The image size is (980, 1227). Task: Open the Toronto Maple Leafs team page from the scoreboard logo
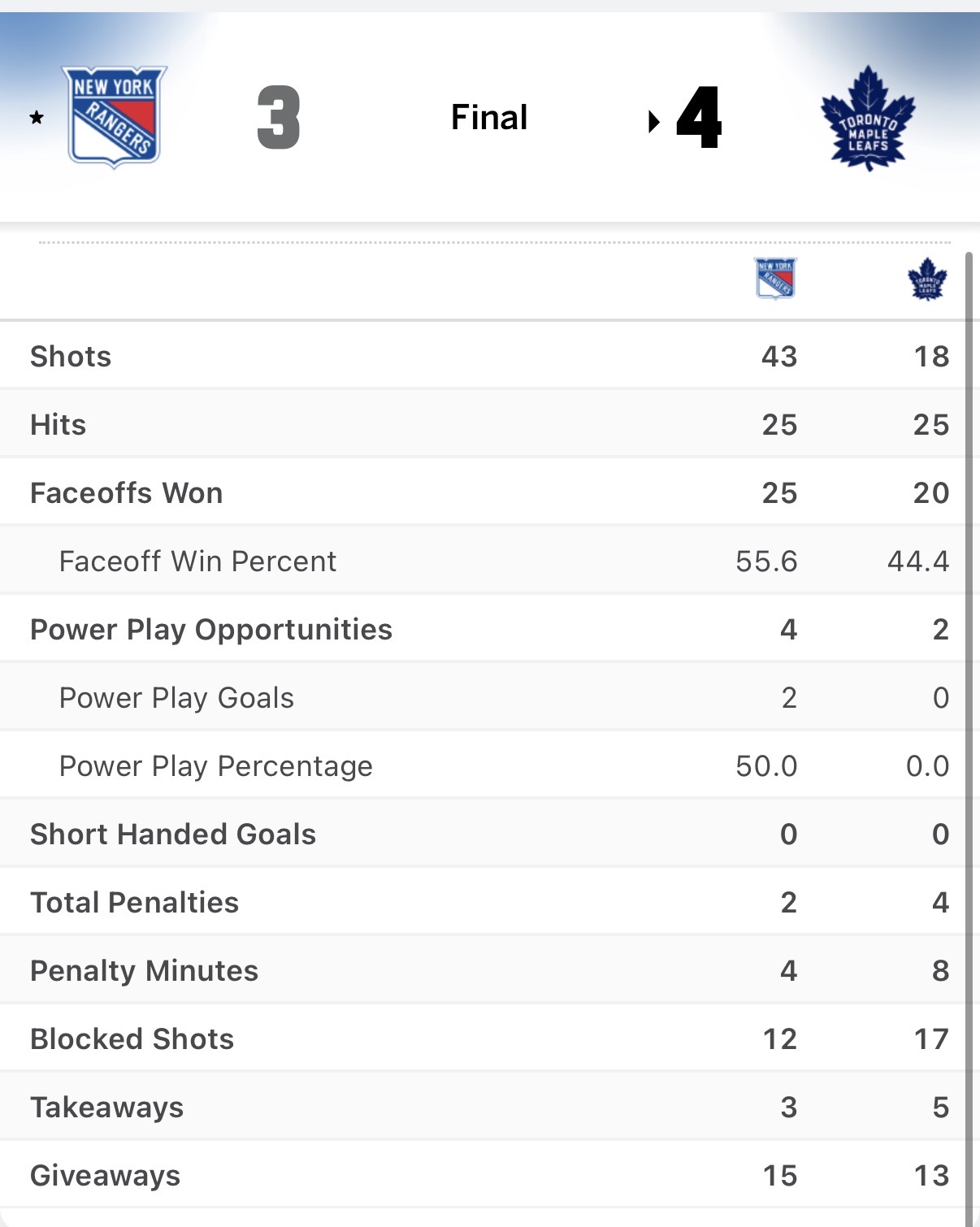click(x=868, y=119)
